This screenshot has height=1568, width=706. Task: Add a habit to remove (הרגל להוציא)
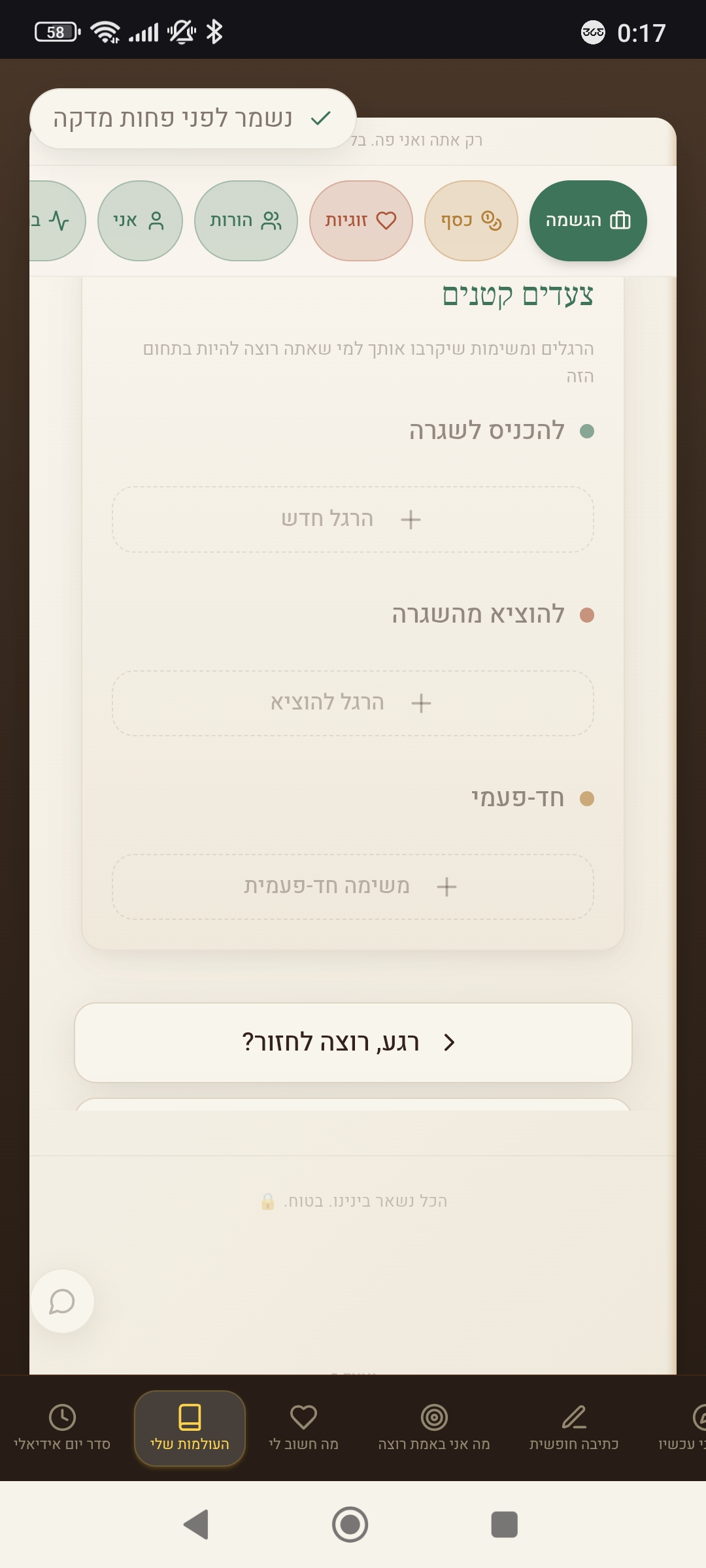[x=353, y=703]
